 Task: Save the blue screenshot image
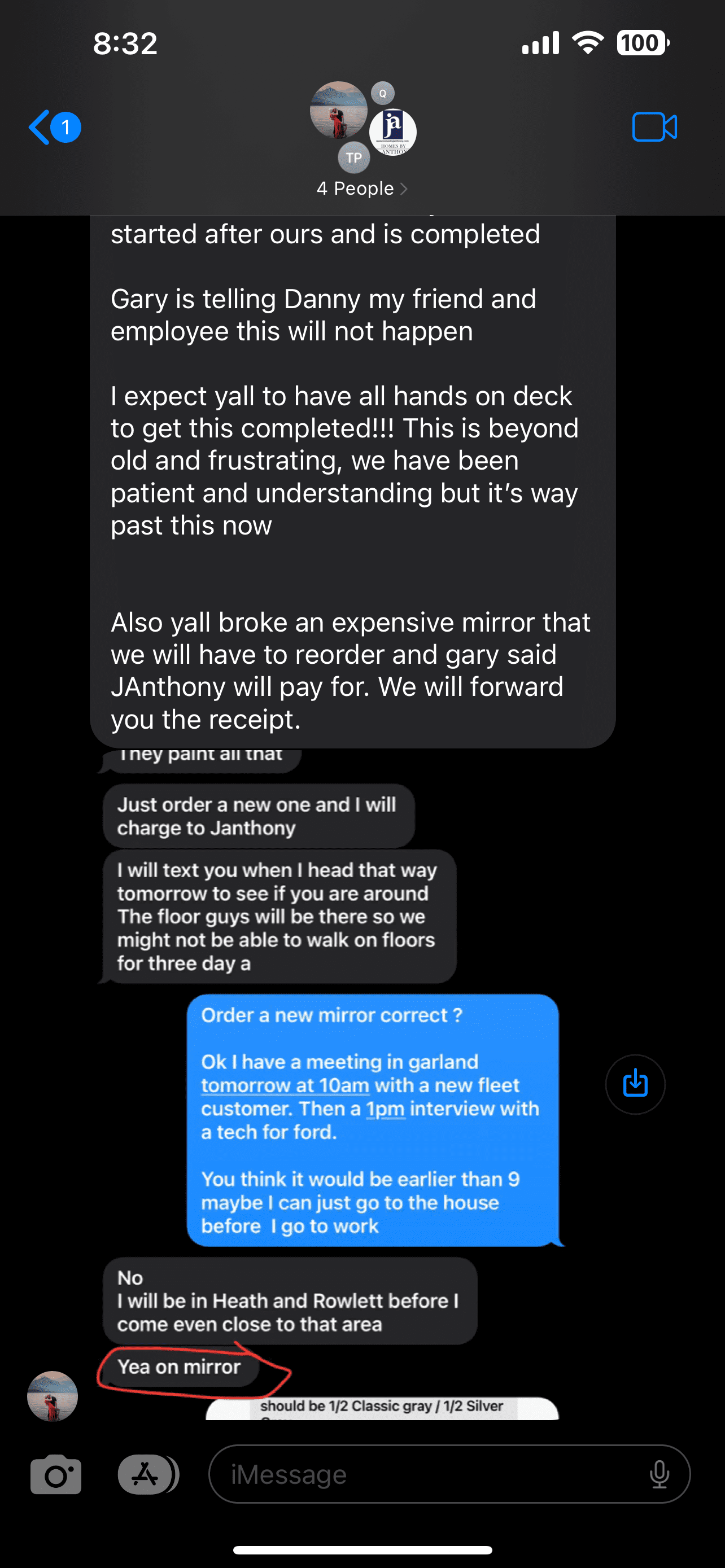635,1084
